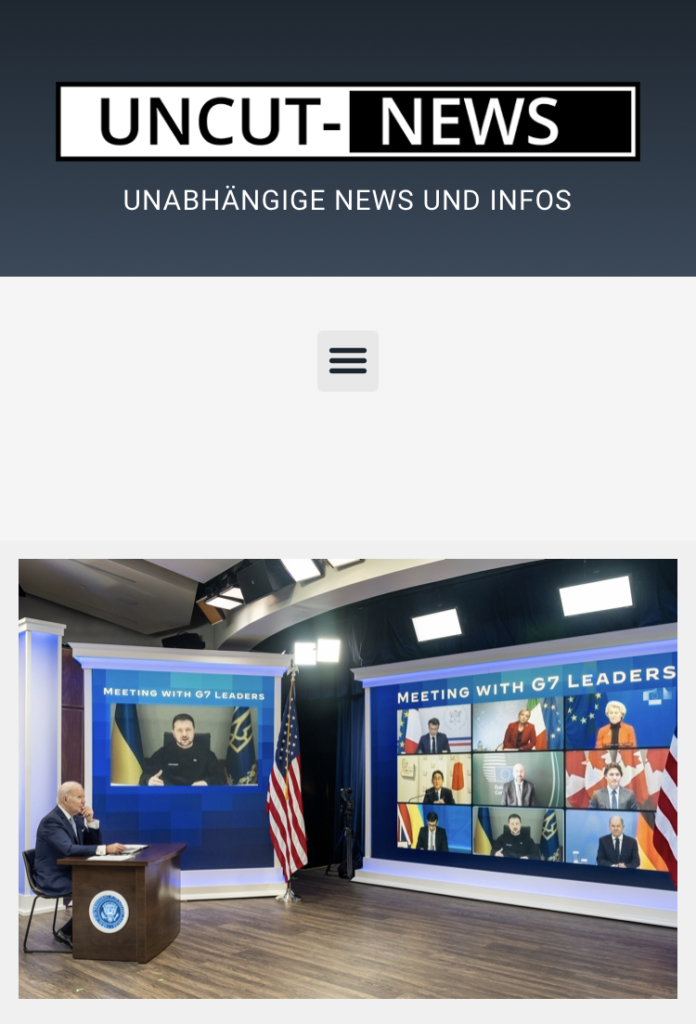Open the G7 leaders meeting article image
696x1024 pixels.
coord(348,778)
